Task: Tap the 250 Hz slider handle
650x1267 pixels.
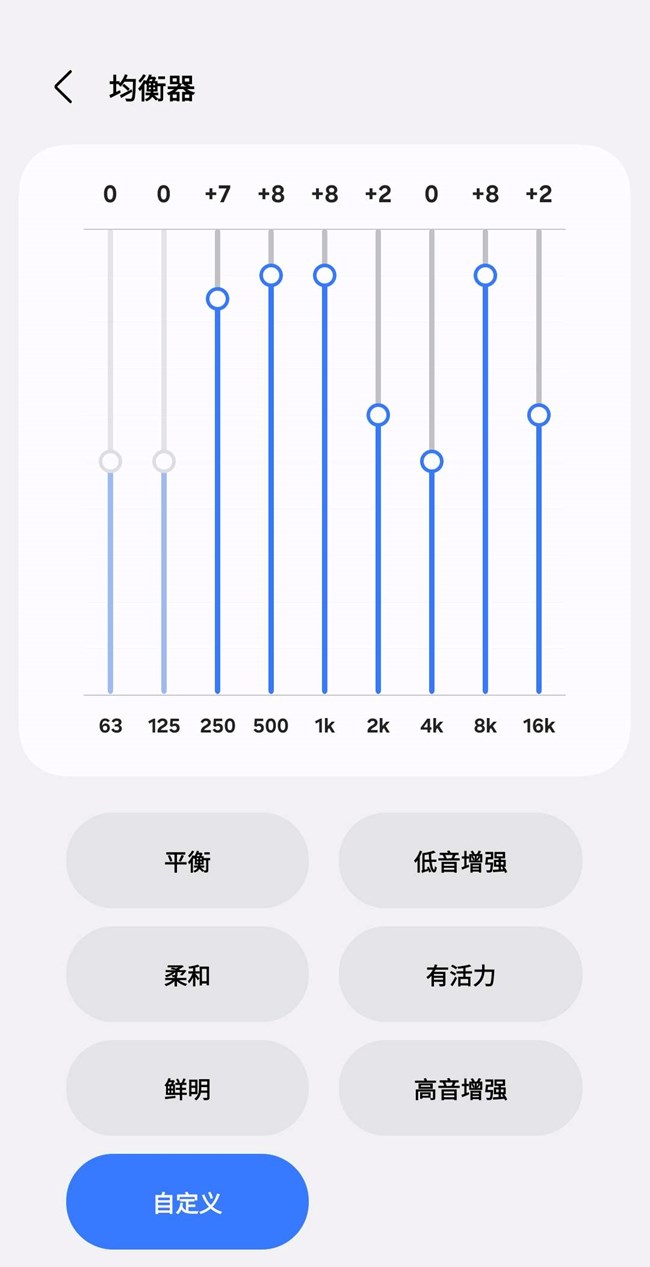Action: pos(217,298)
